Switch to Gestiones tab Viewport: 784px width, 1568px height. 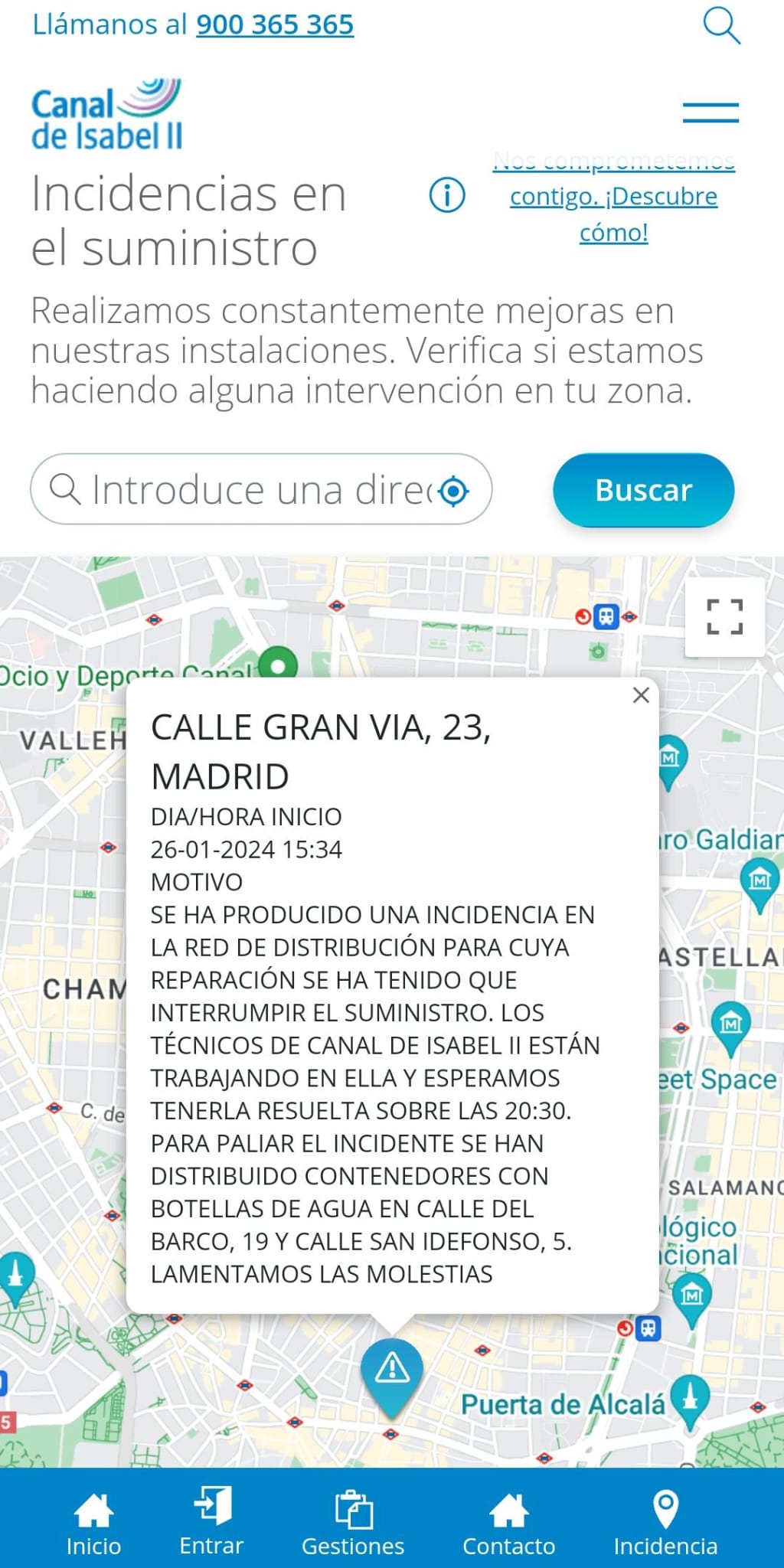(x=353, y=1524)
